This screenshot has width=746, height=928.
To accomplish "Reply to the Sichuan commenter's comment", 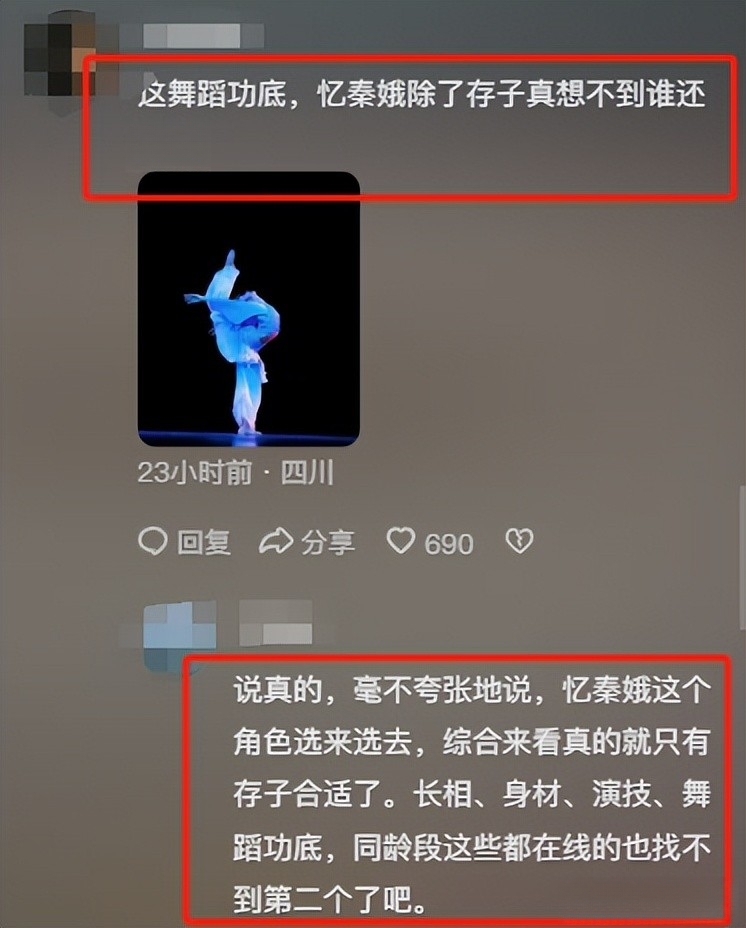I will (185, 543).
